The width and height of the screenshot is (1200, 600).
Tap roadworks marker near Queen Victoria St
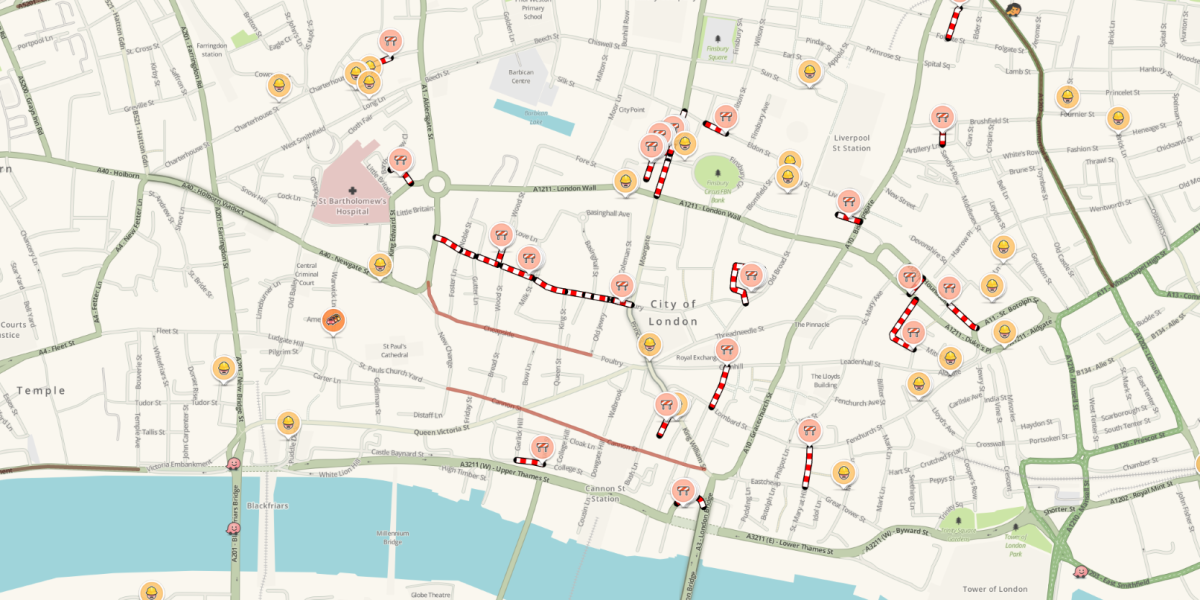289,423
